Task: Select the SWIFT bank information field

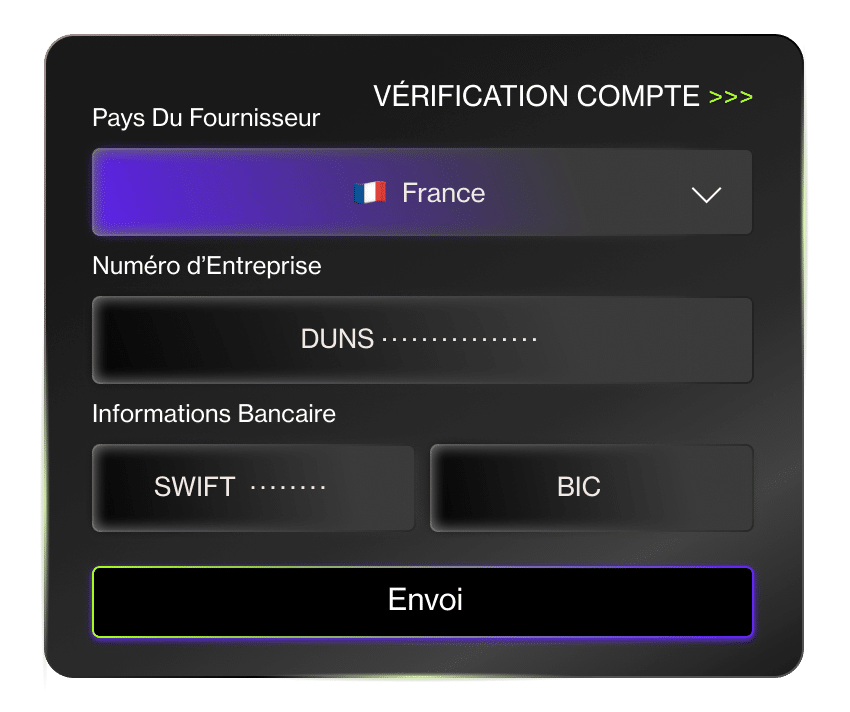Action: click(253, 488)
